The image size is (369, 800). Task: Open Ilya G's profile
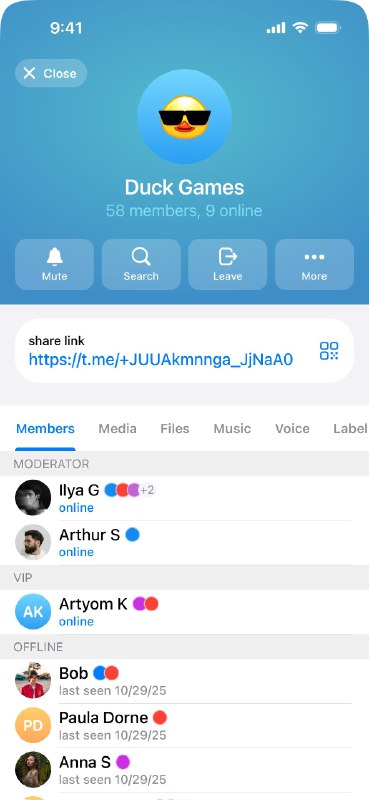click(184, 498)
